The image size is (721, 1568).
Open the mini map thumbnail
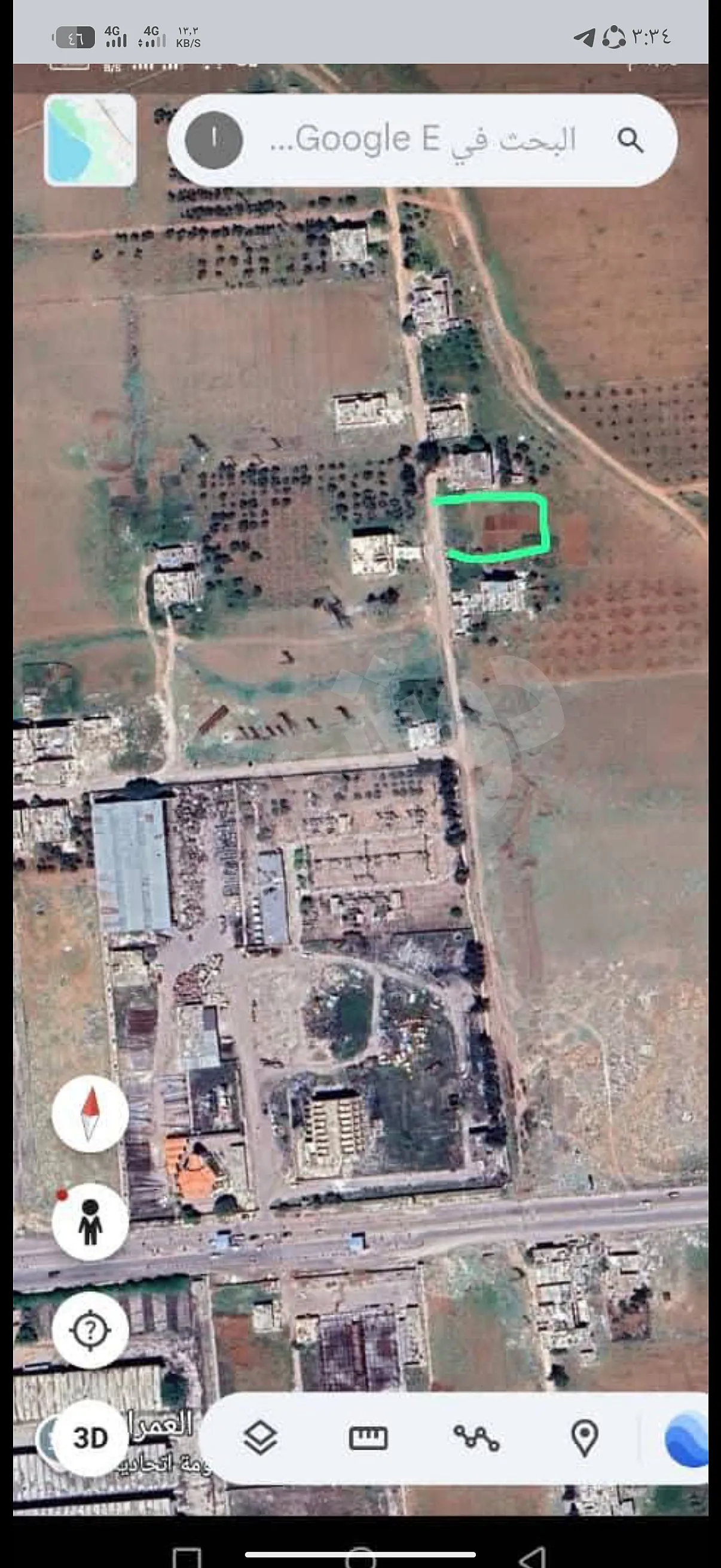click(x=90, y=140)
